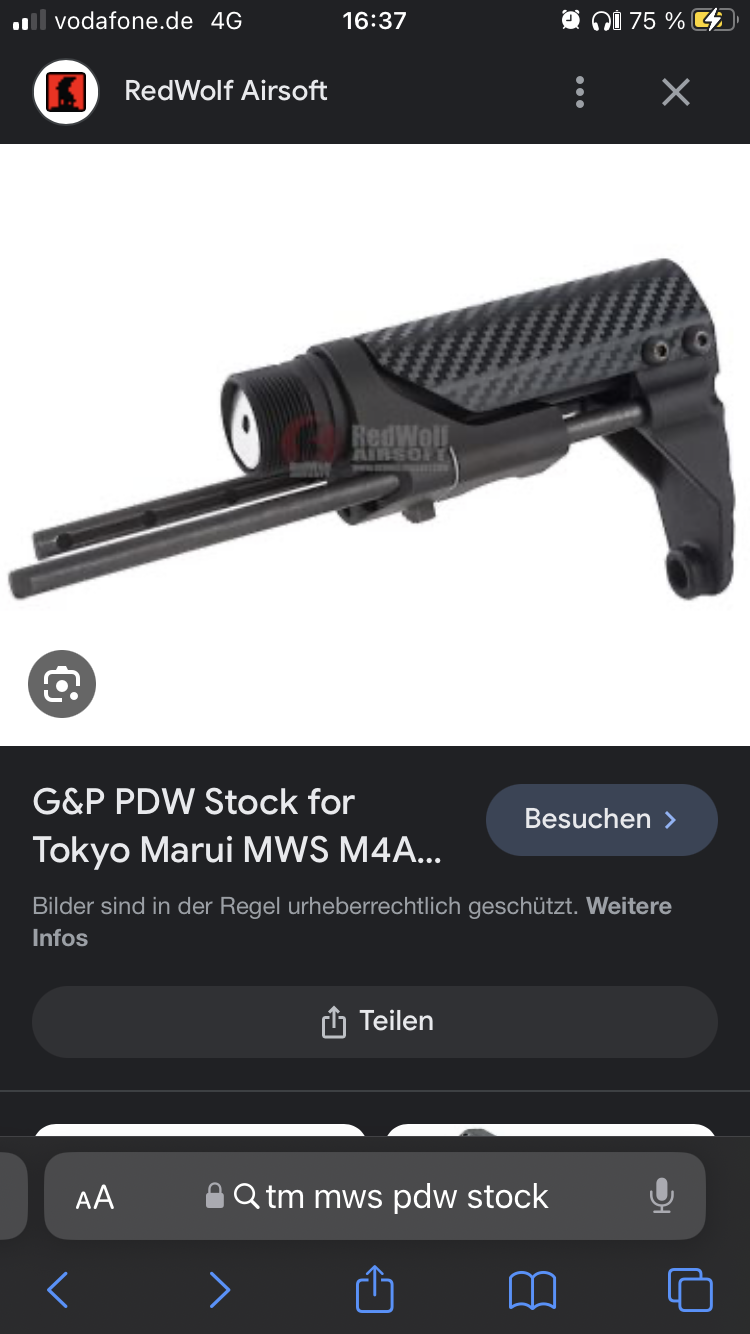The width and height of the screenshot is (750, 1334).
Task: Tap the Besuchen button
Action: [601, 820]
